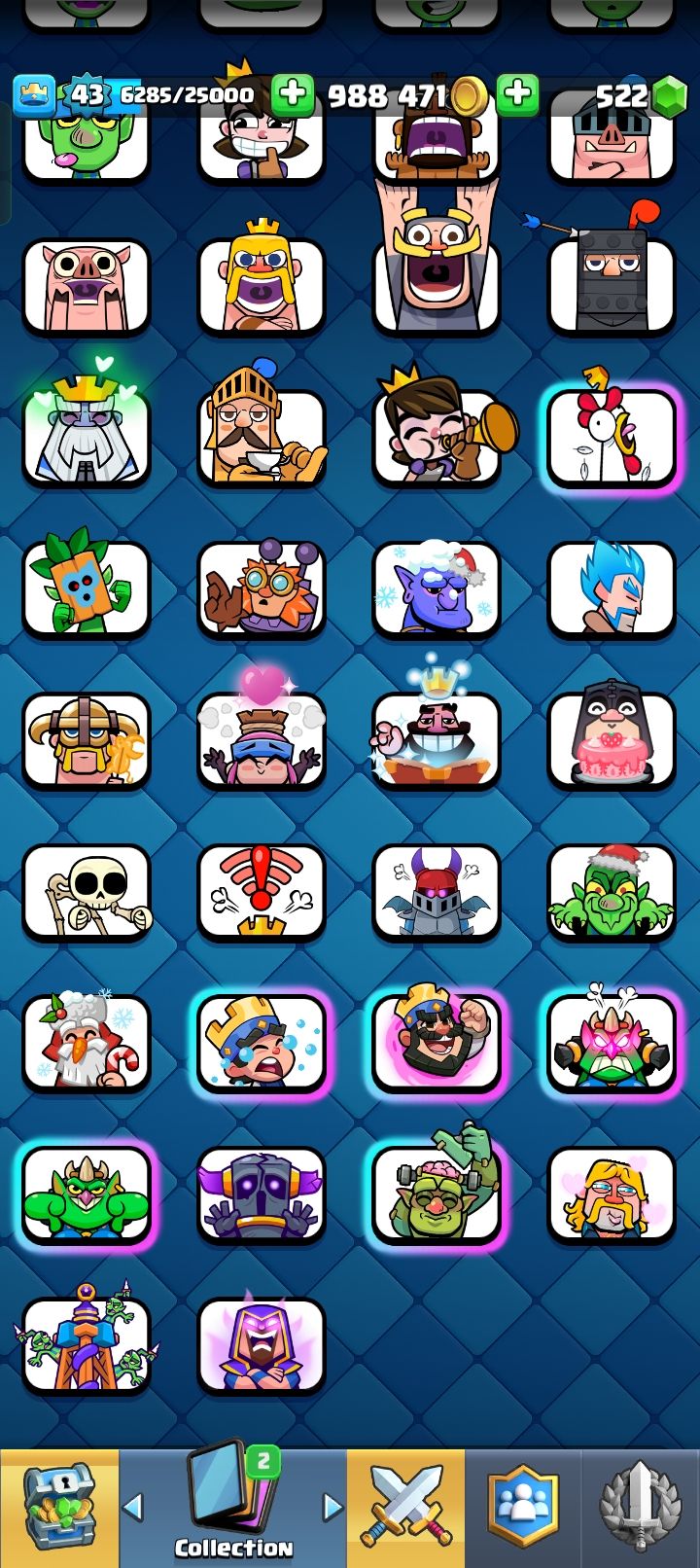Select the zombie goblin with brain emote
This screenshot has height=1568, width=700.
pos(437,1194)
